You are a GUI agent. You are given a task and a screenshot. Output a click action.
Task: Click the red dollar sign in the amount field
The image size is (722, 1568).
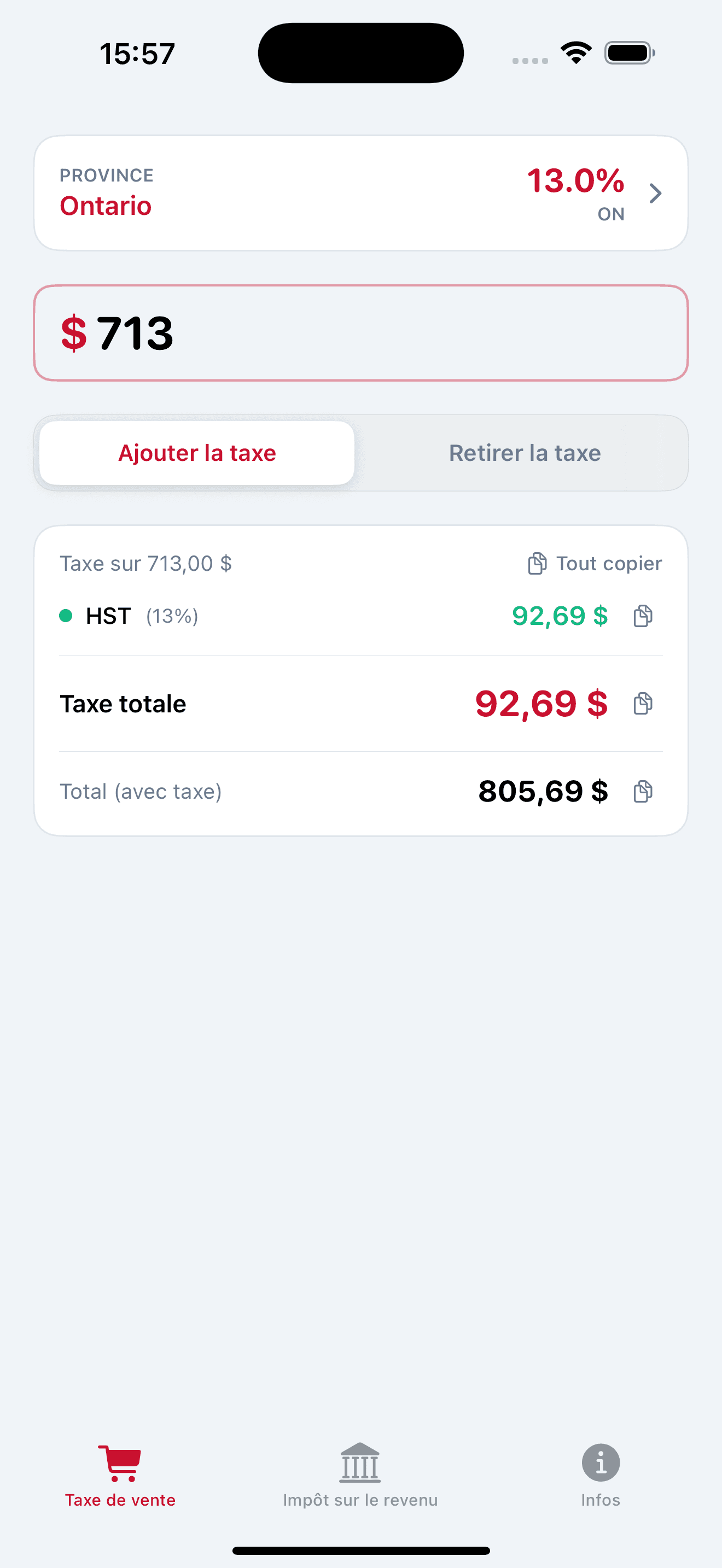(73, 333)
